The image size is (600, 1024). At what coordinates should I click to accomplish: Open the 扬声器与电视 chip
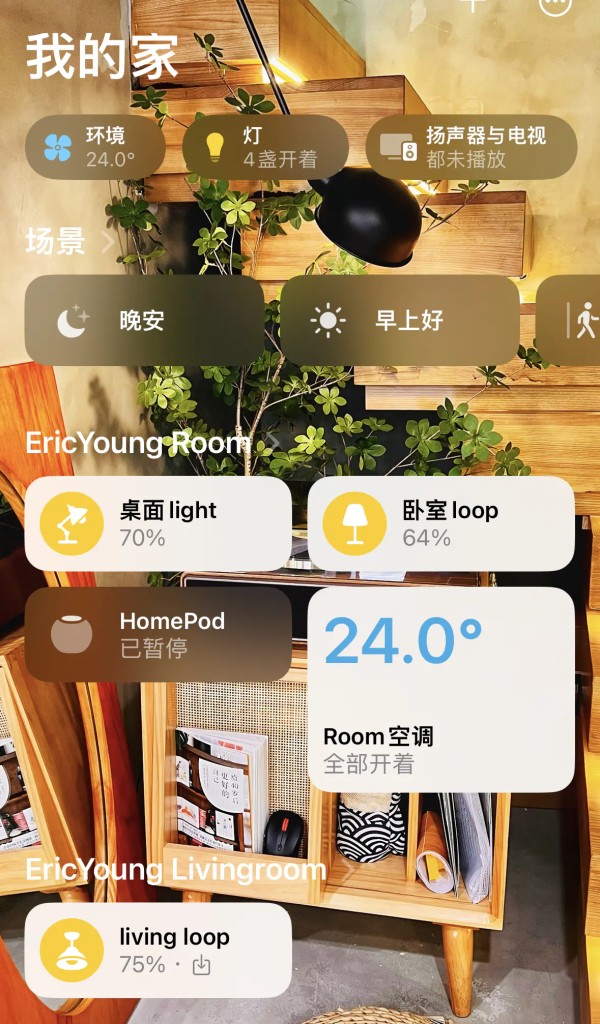coord(471,147)
